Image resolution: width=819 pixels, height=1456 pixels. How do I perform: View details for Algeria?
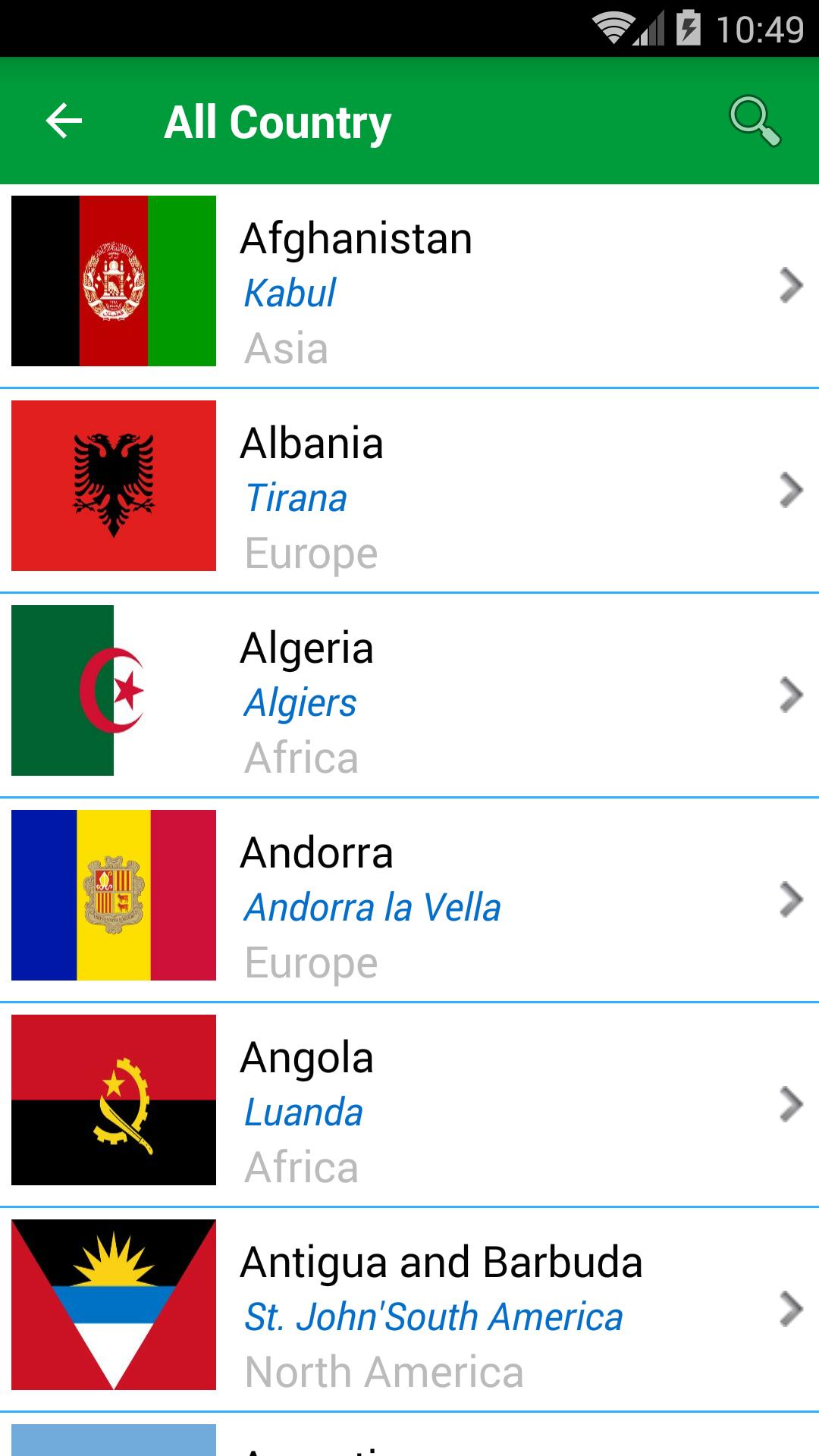[409, 695]
